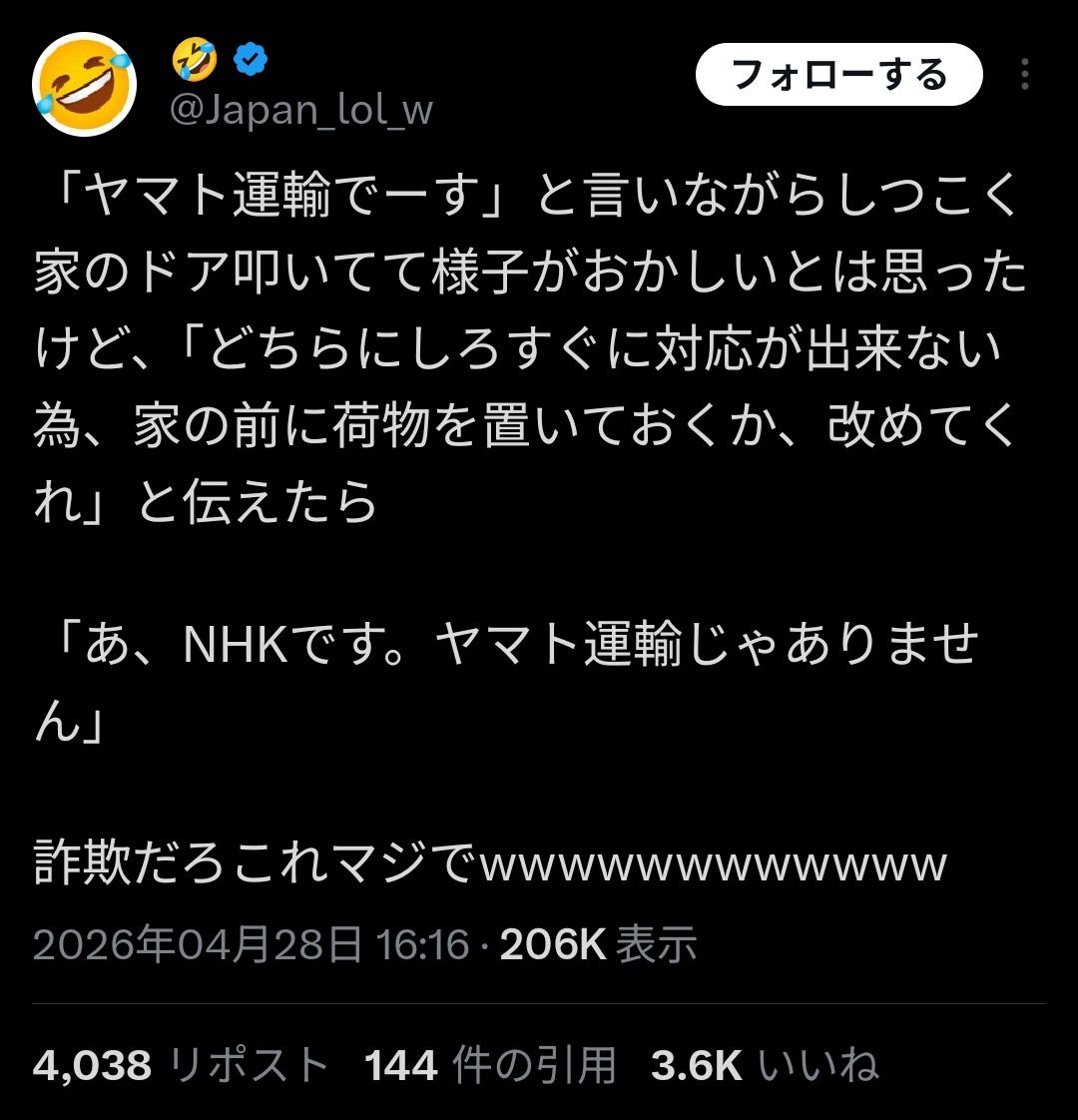View the 4,038 リポスト list
The height and width of the screenshot is (1120, 1078).
[181, 1065]
